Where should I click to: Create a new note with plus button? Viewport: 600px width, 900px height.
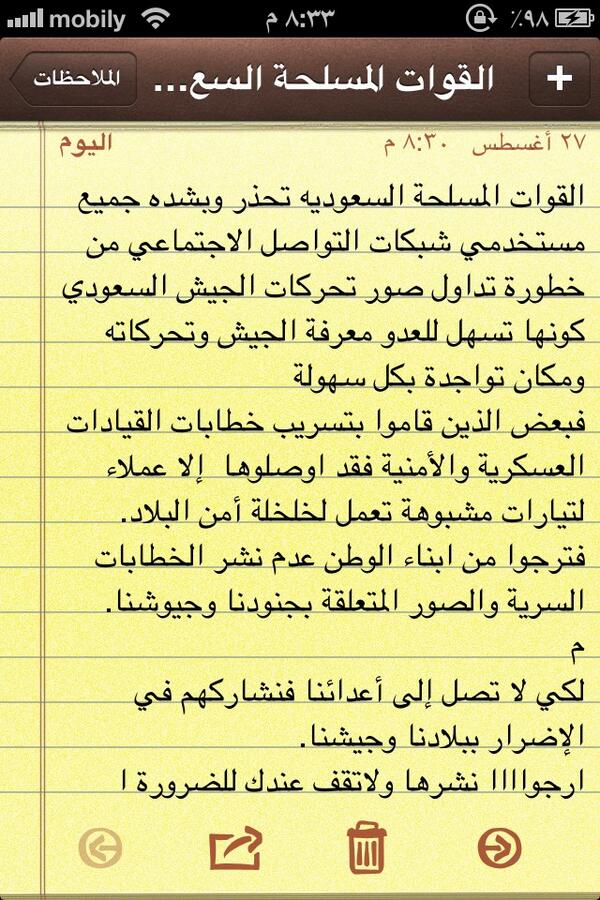(x=558, y=80)
